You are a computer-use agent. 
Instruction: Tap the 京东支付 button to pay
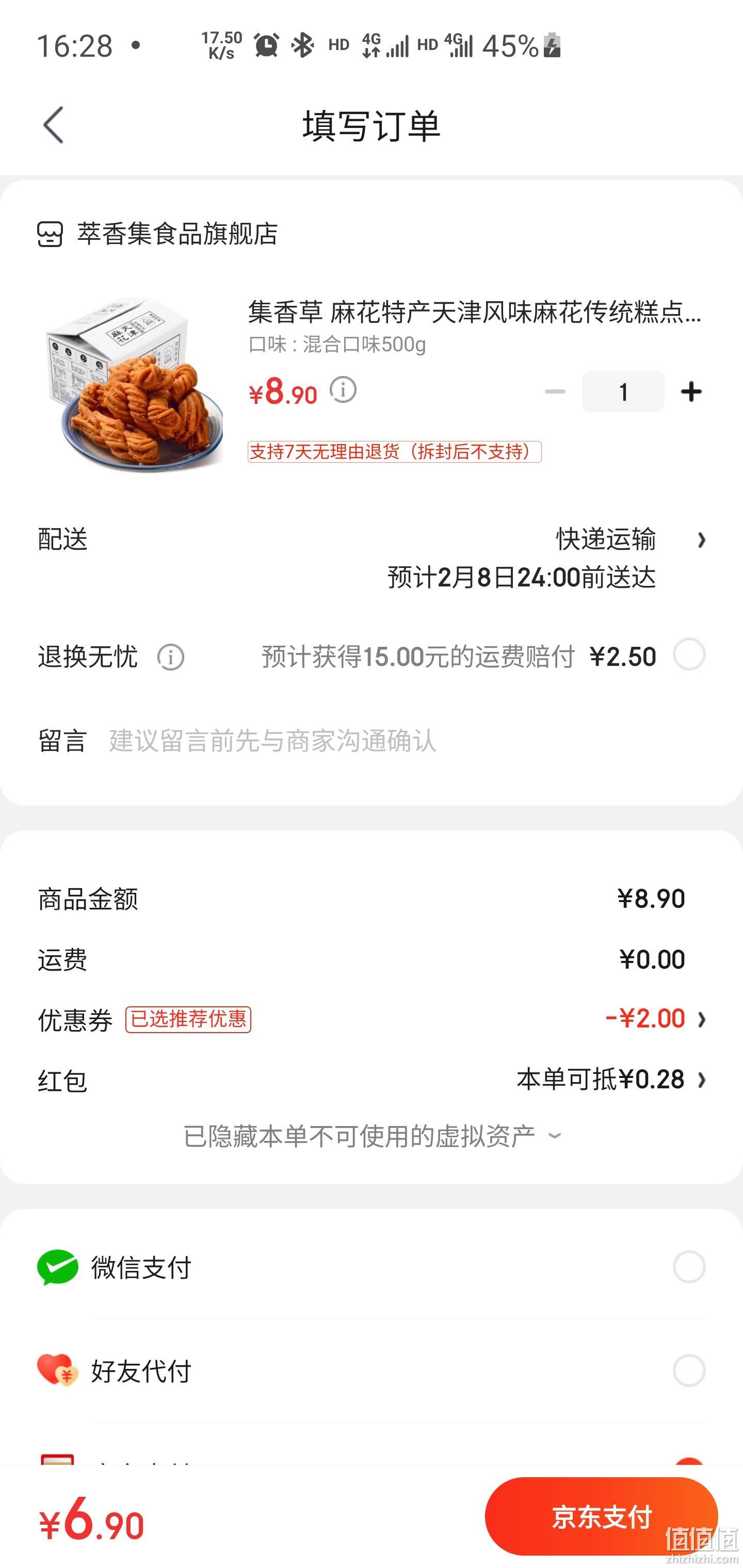coord(602,1516)
